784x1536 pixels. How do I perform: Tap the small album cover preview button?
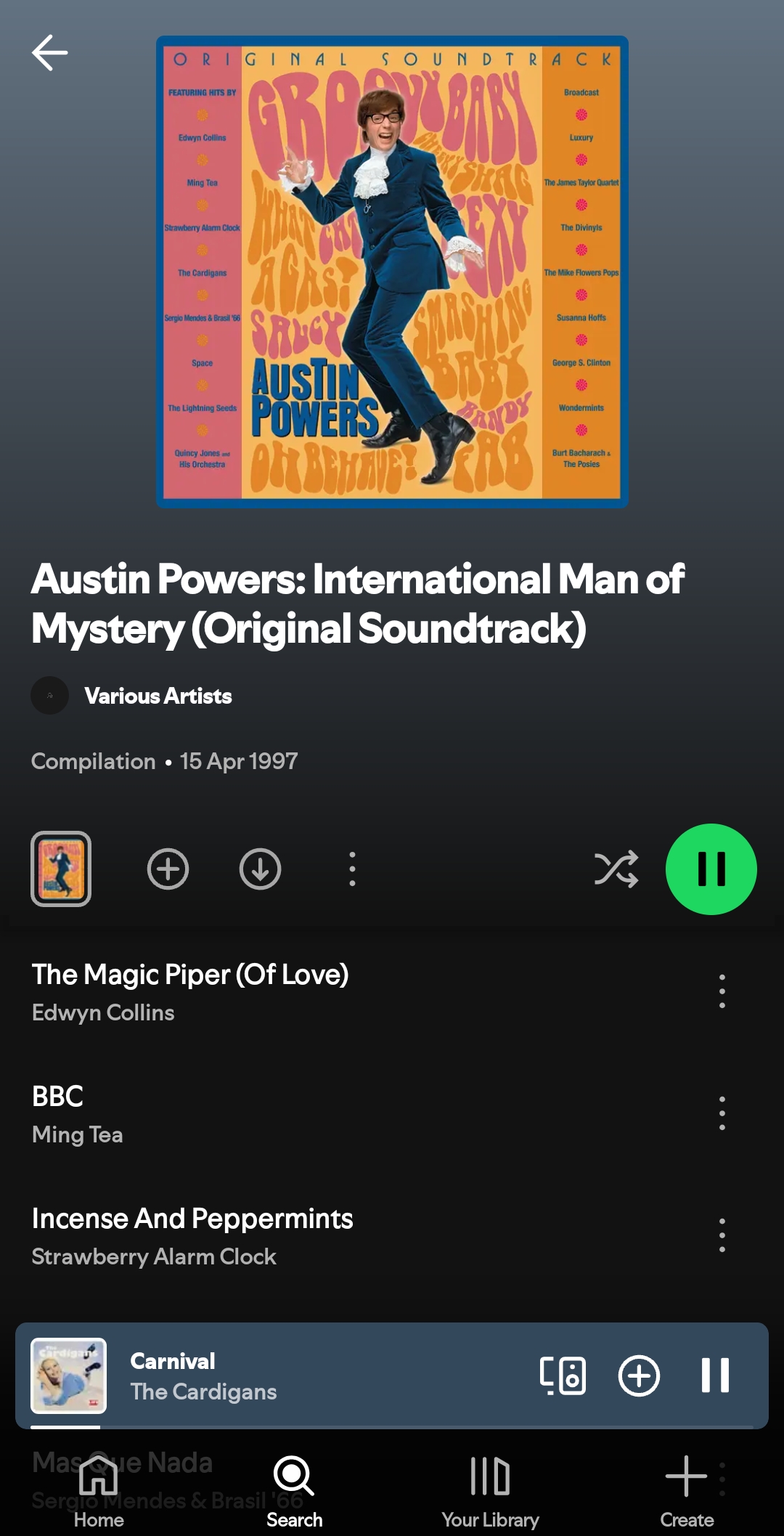[x=61, y=869]
